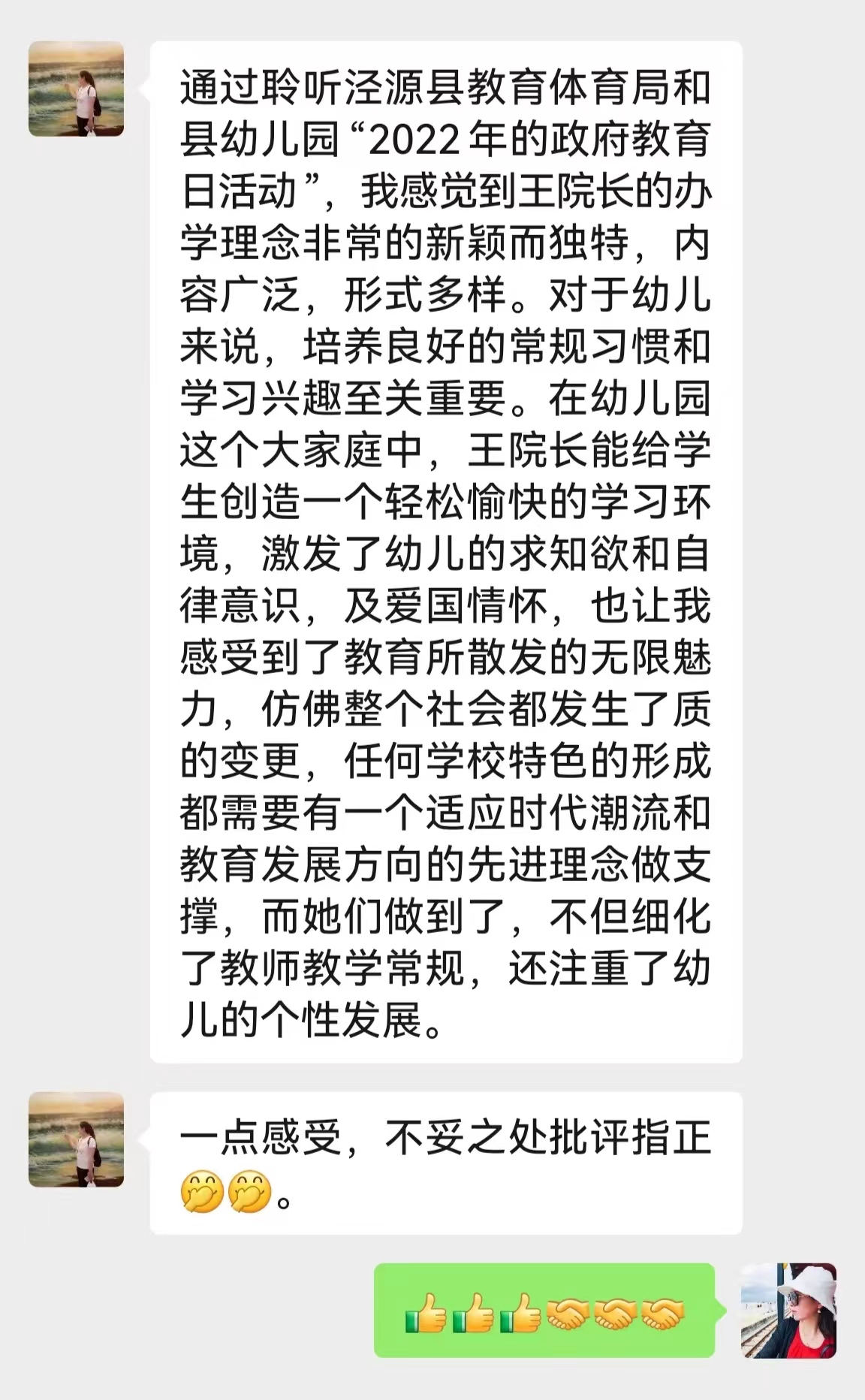Screen dimensions: 865x1400
Task: Tap the avatar next to 一点感受 message
Action: [76, 1139]
